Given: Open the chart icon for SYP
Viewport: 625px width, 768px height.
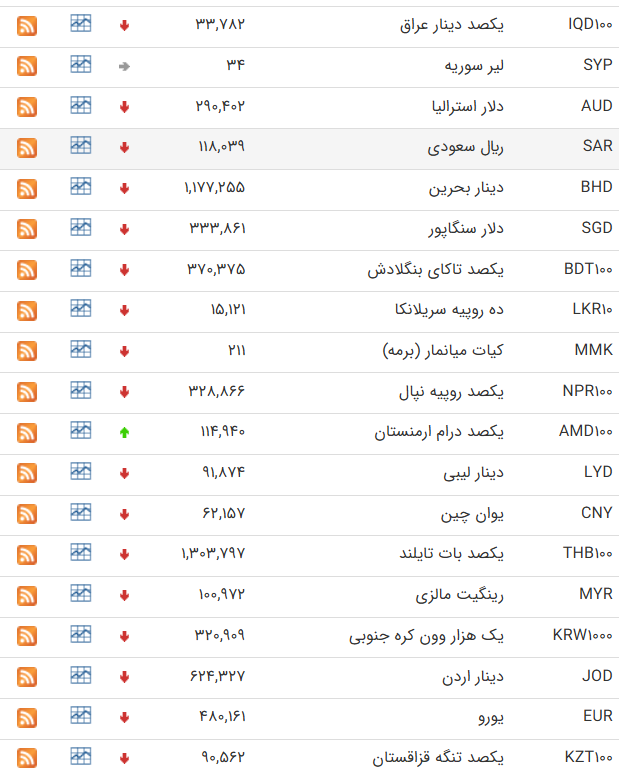Looking at the screenshot, I should click(x=81, y=64).
